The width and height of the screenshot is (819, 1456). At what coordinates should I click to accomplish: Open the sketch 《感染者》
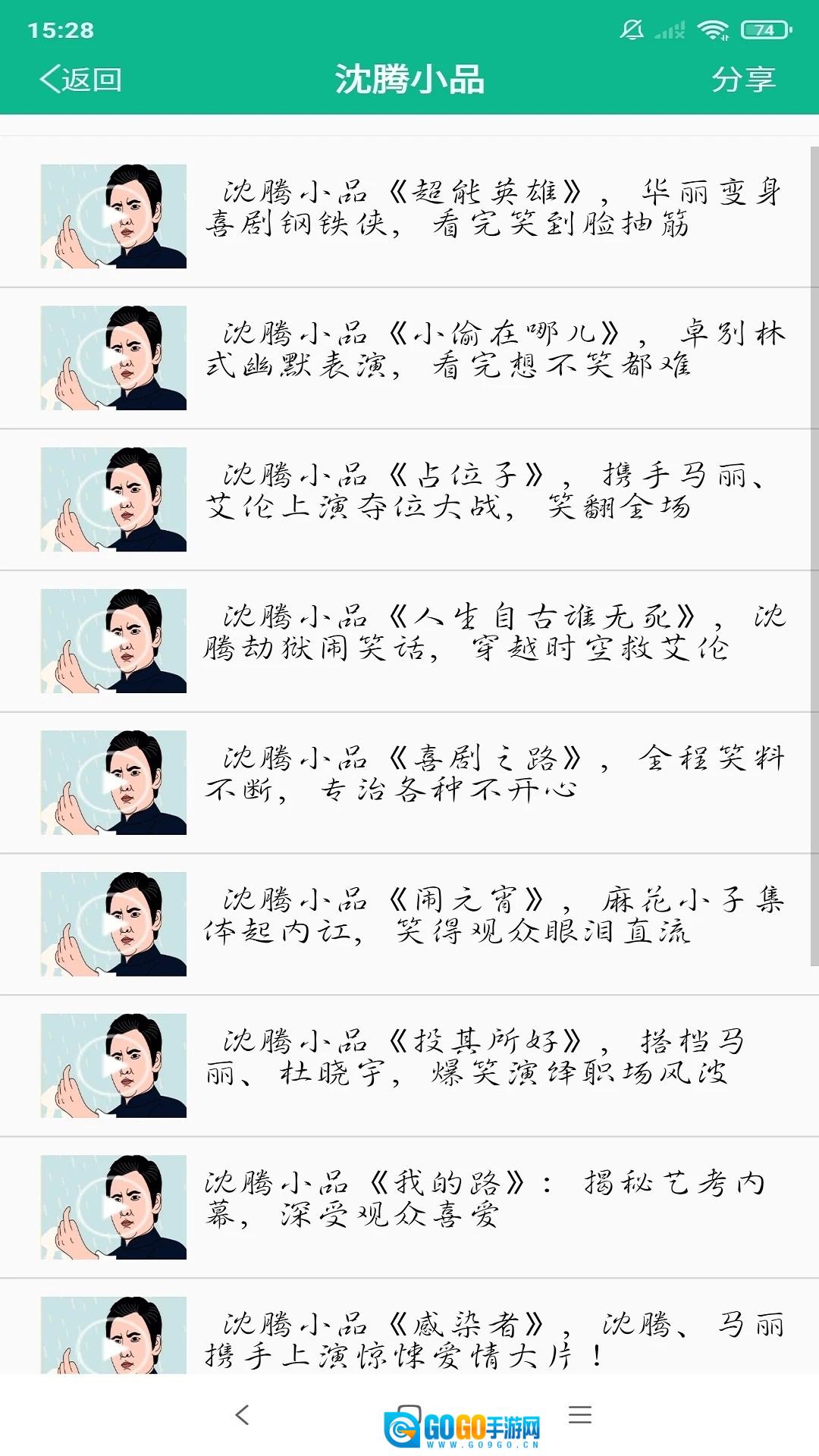pos(409,1327)
